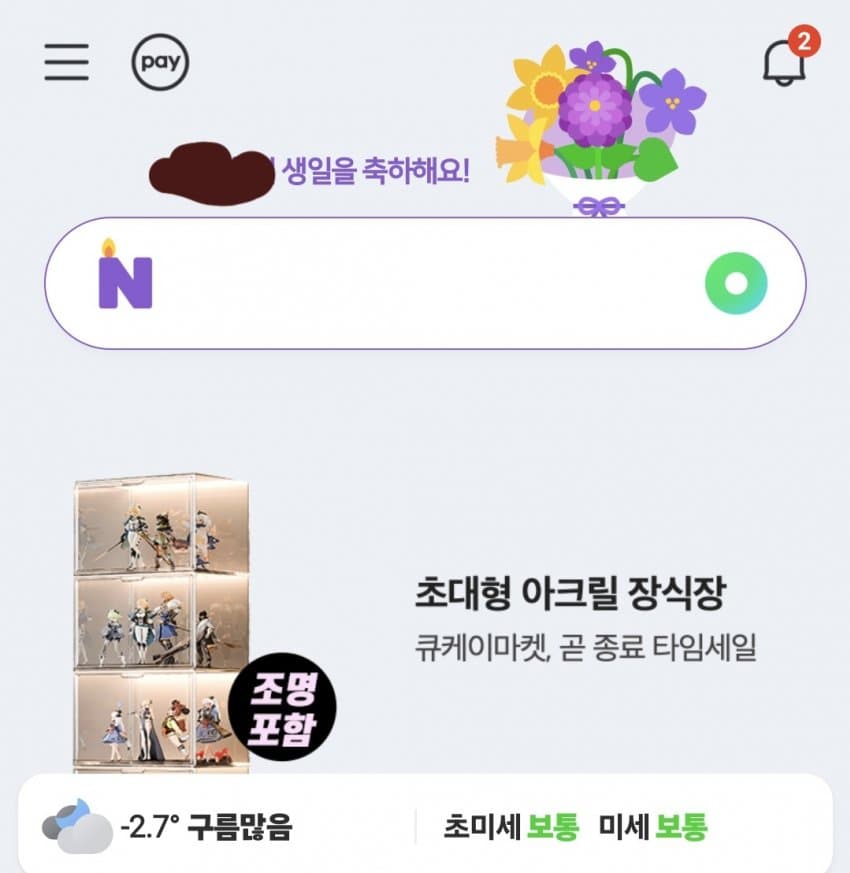Screen dimensions: 850x873
Task: Open the notifications bell
Action: [x=786, y=62]
